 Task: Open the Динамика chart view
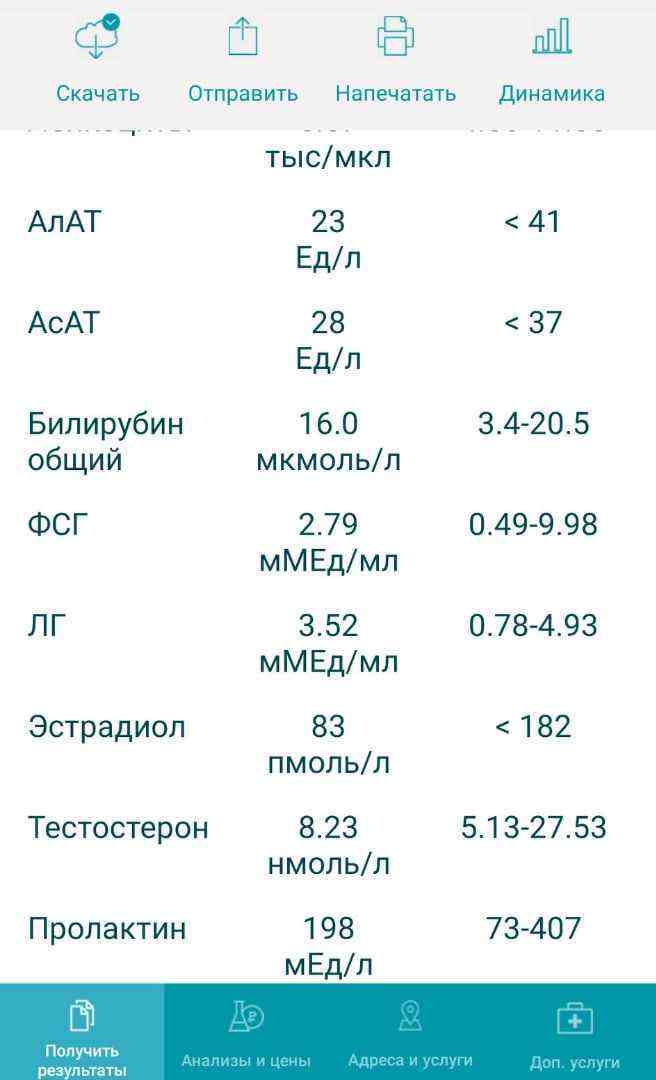pyautogui.click(x=551, y=60)
